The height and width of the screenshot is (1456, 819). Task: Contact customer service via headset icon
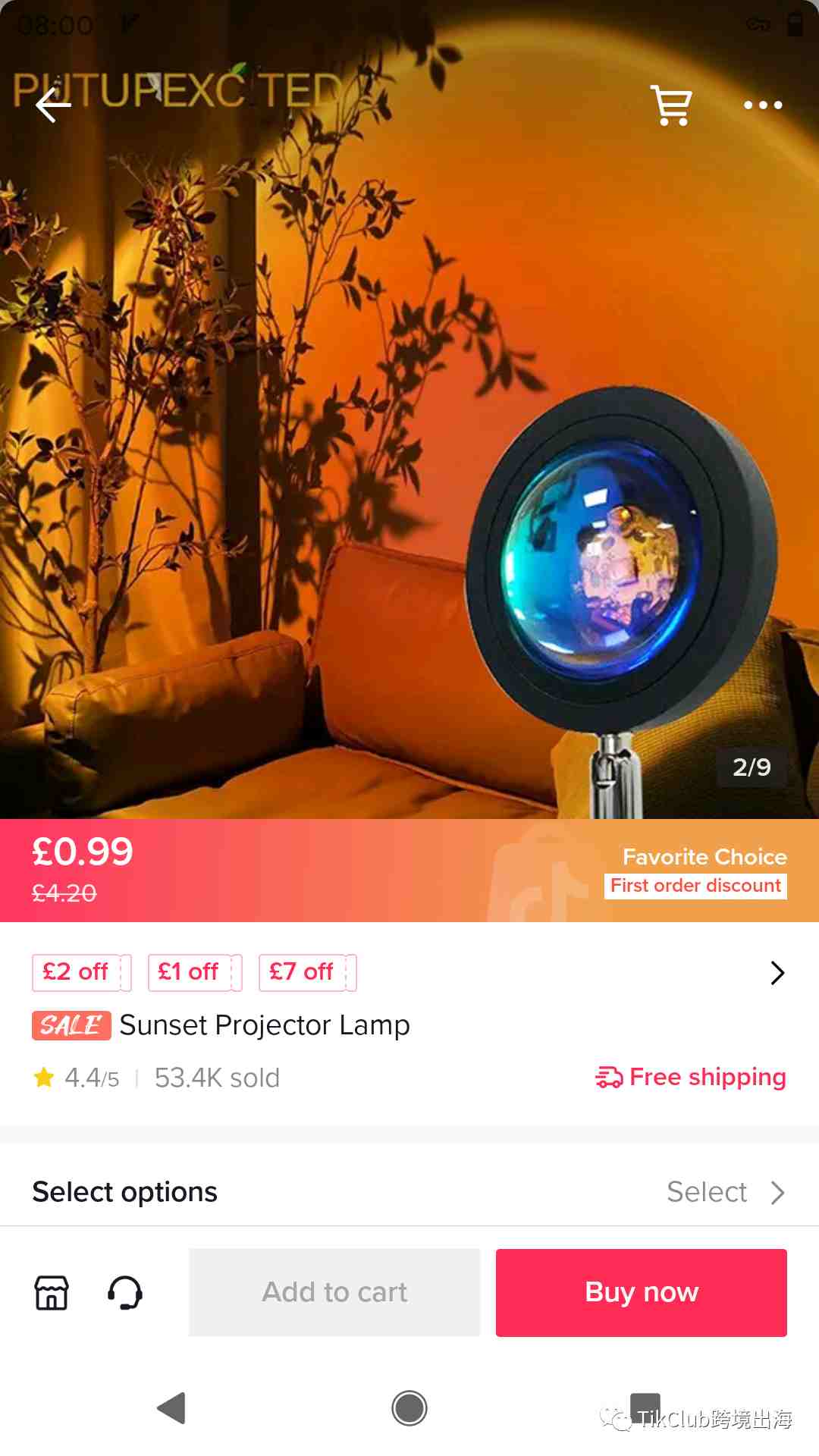(125, 1292)
